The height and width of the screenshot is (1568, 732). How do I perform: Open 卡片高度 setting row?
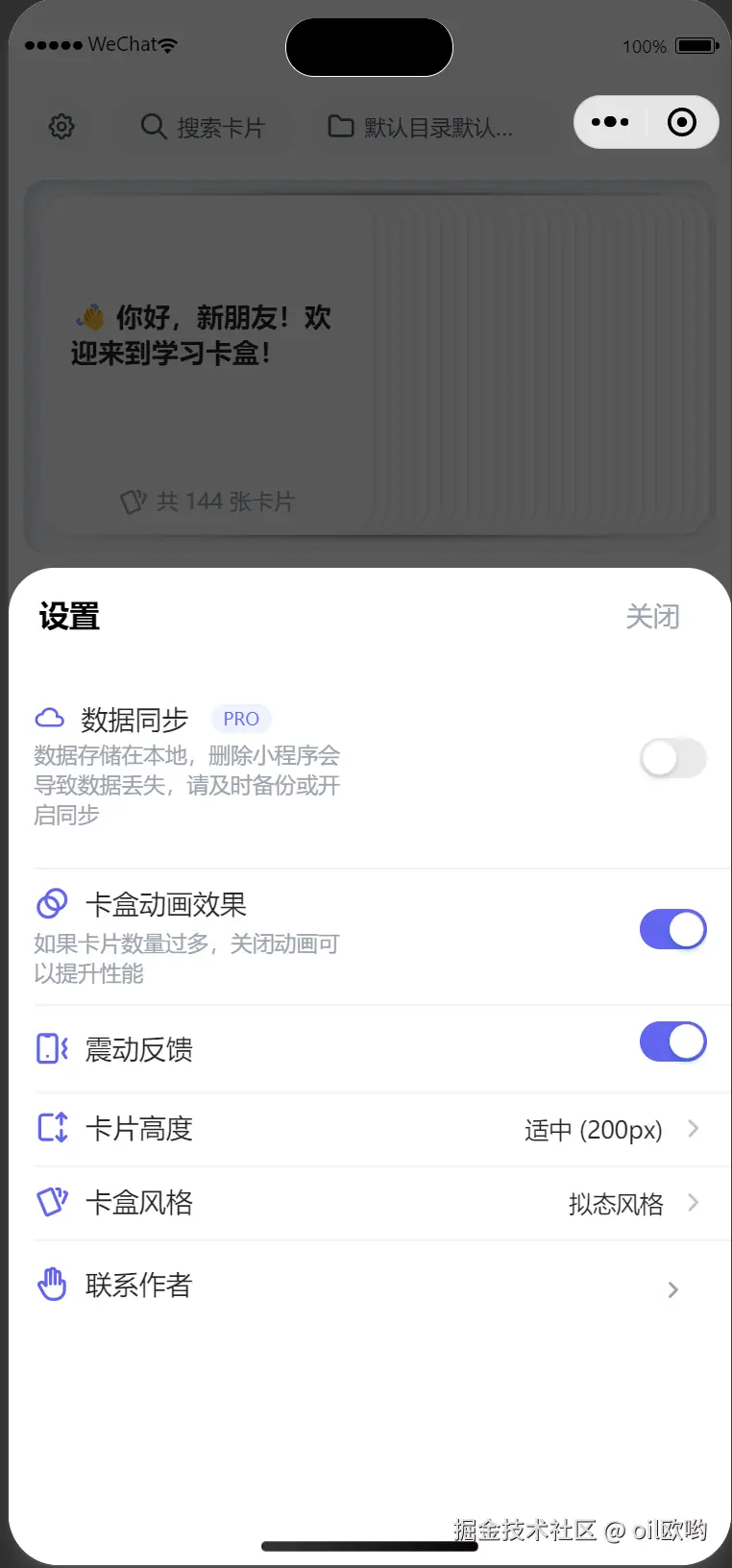pyautogui.click(x=369, y=1129)
